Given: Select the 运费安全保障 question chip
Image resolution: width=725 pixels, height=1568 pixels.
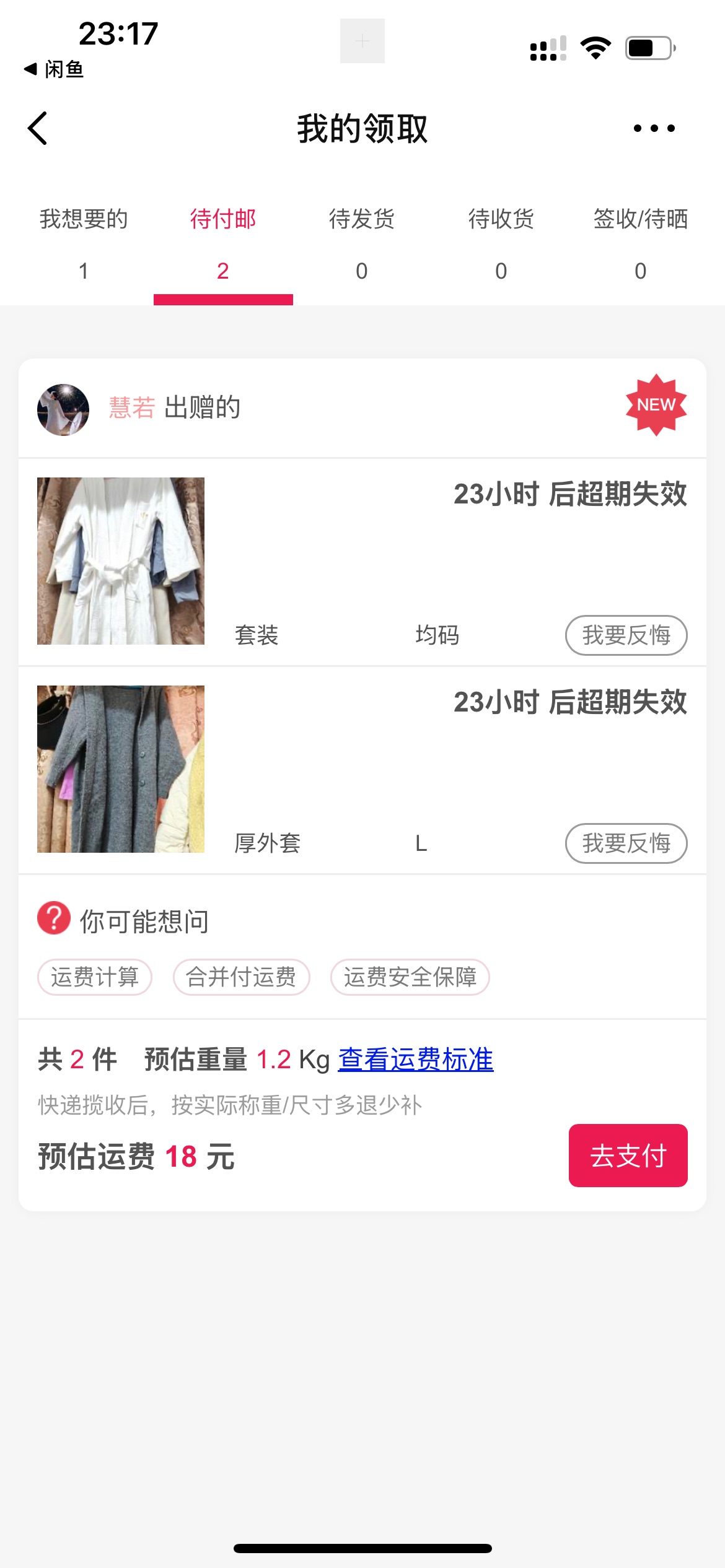Looking at the screenshot, I should click(410, 977).
